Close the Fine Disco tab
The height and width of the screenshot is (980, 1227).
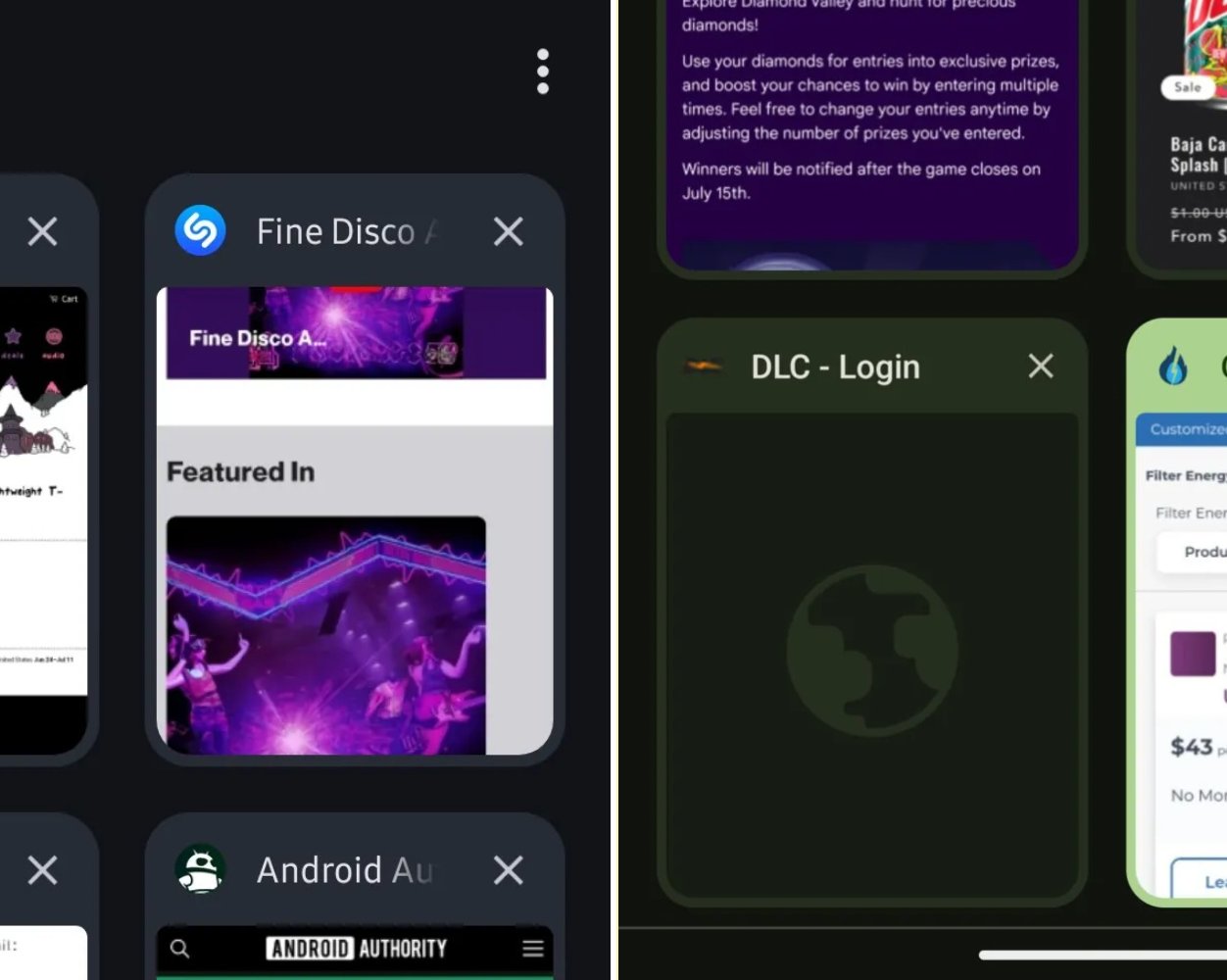tap(508, 232)
